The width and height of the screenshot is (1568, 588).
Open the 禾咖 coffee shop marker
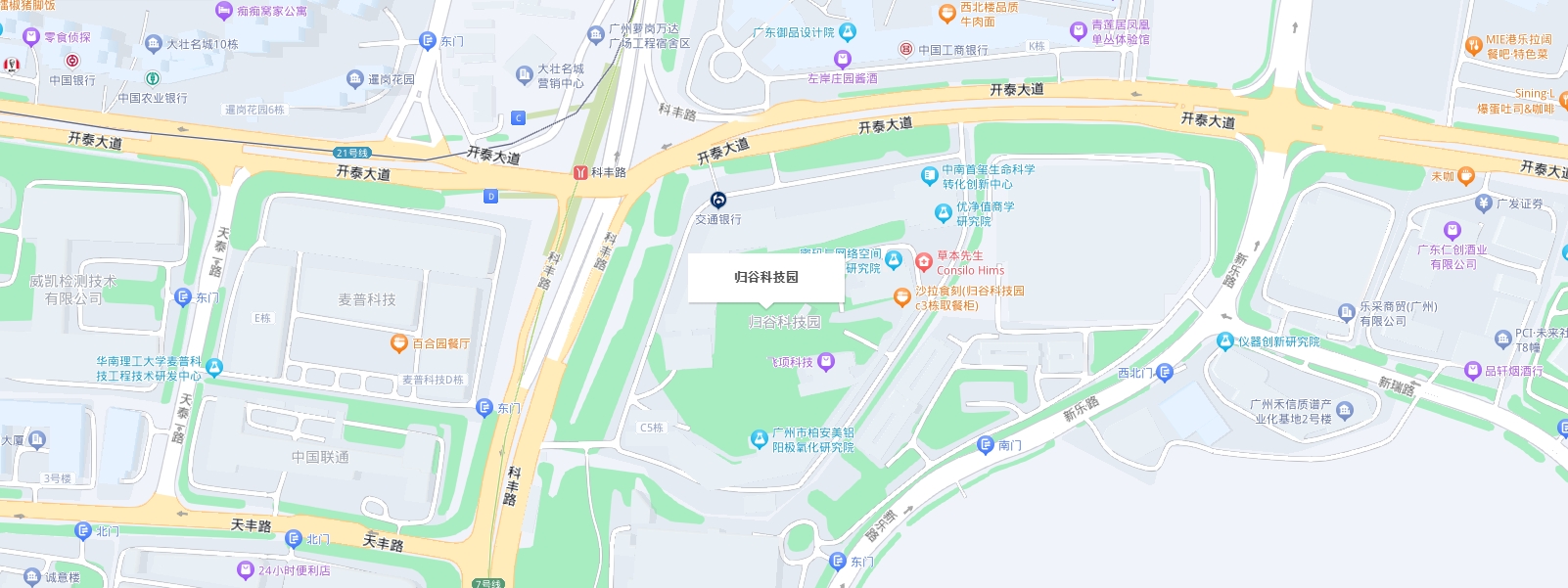(x=1465, y=176)
